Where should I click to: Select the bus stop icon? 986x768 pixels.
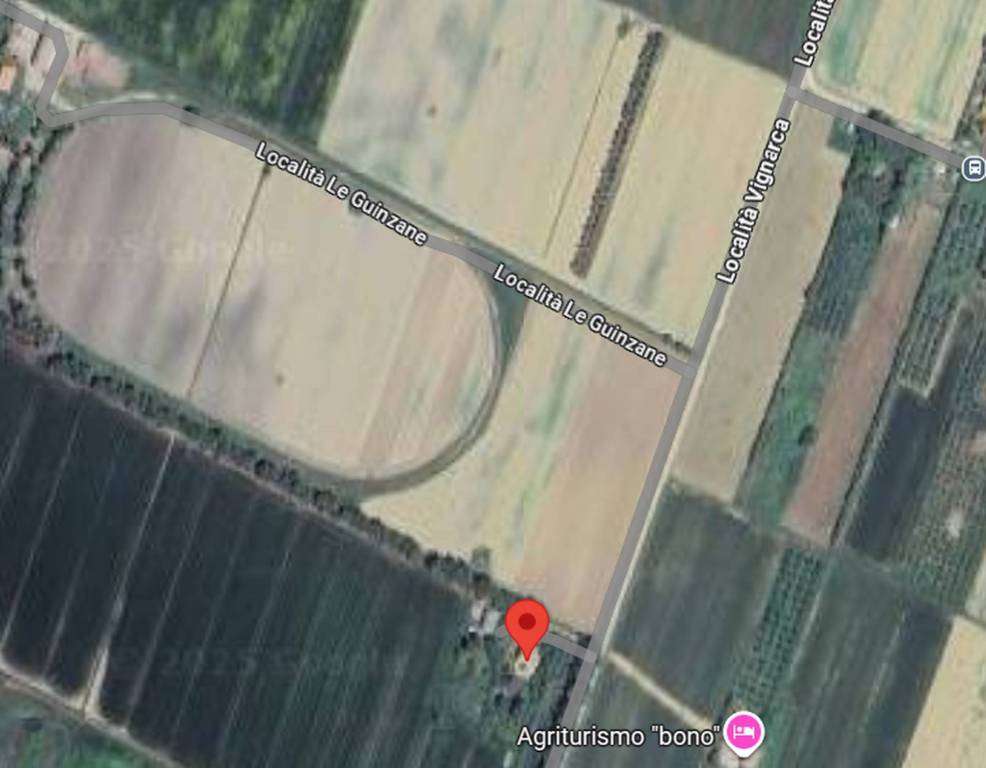click(x=974, y=168)
